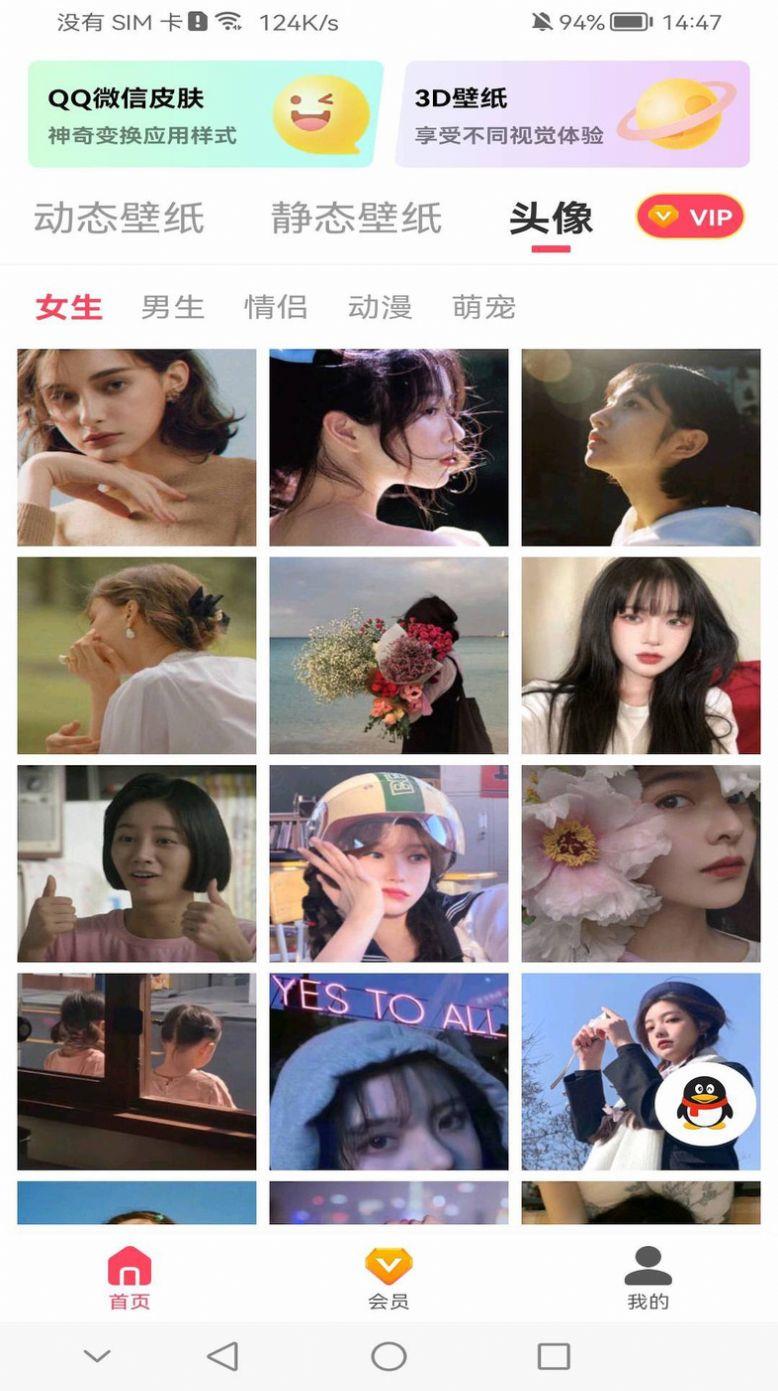Select the 情侣 category
This screenshot has height=1391, width=778.
point(277,307)
